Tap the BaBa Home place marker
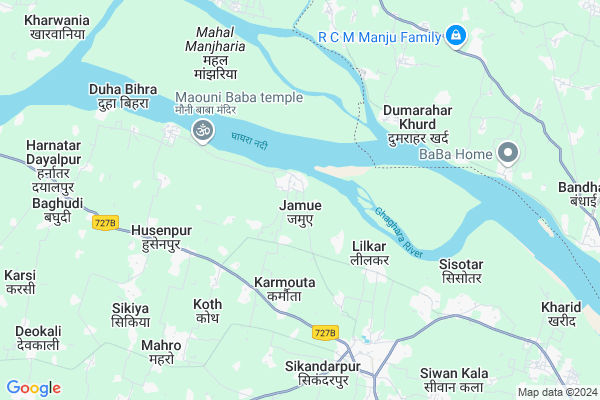The image size is (600, 400). [508, 153]
